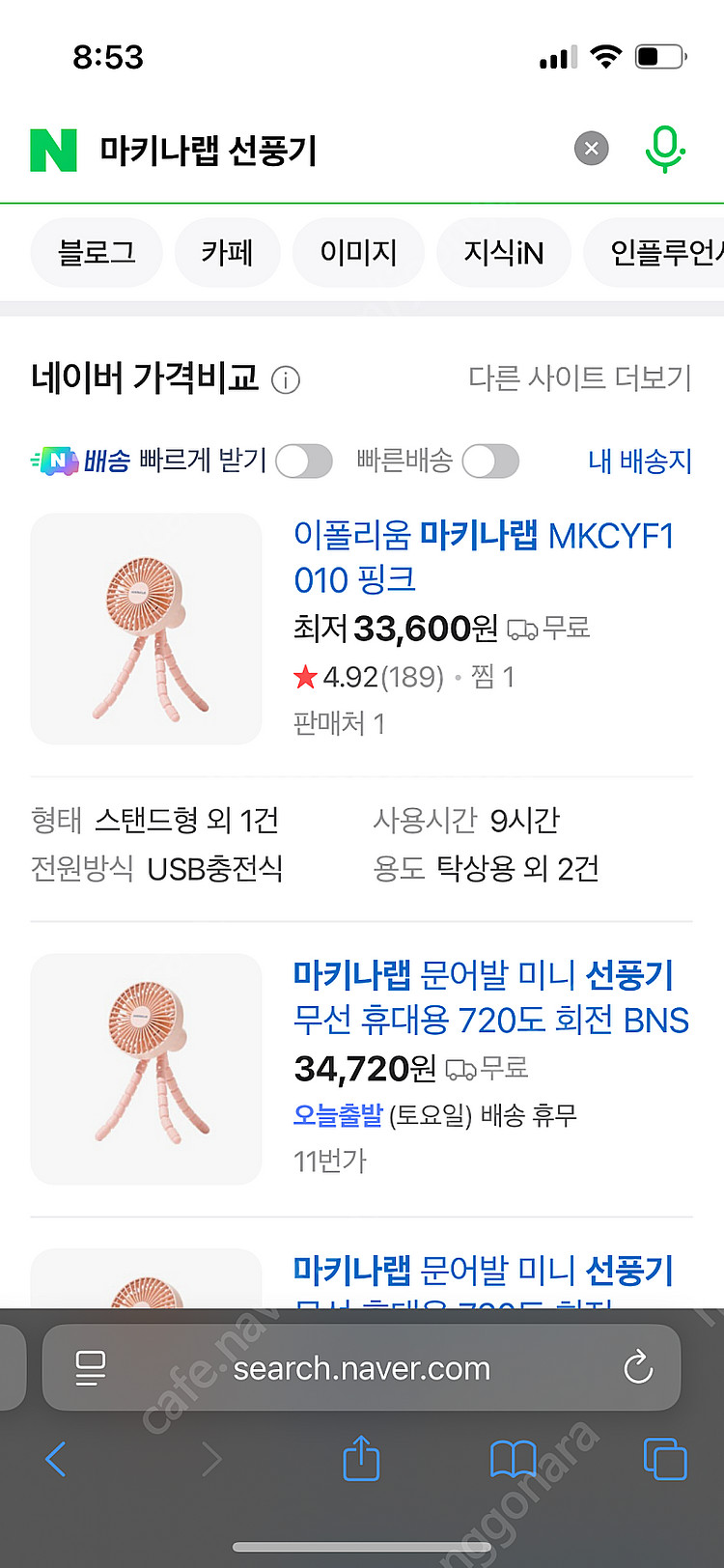Open 이폴리움 마키나랩 MKCYF1010 핑크 product
Image resolution: width=724 pixels, height=1568 pixels.
click(x=483, y=557)
